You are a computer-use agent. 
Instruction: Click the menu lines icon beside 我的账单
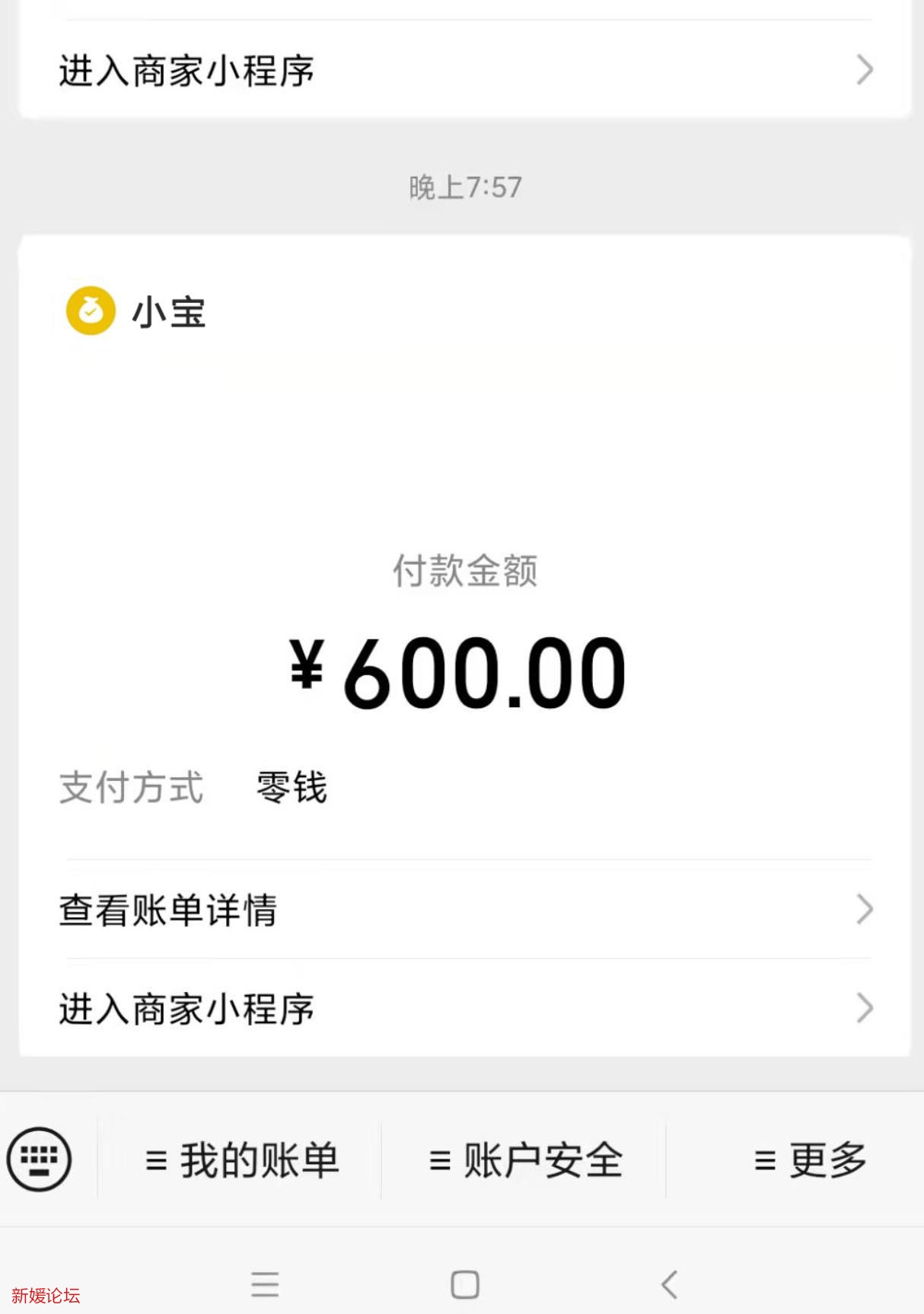click(x=157, y=1160)
